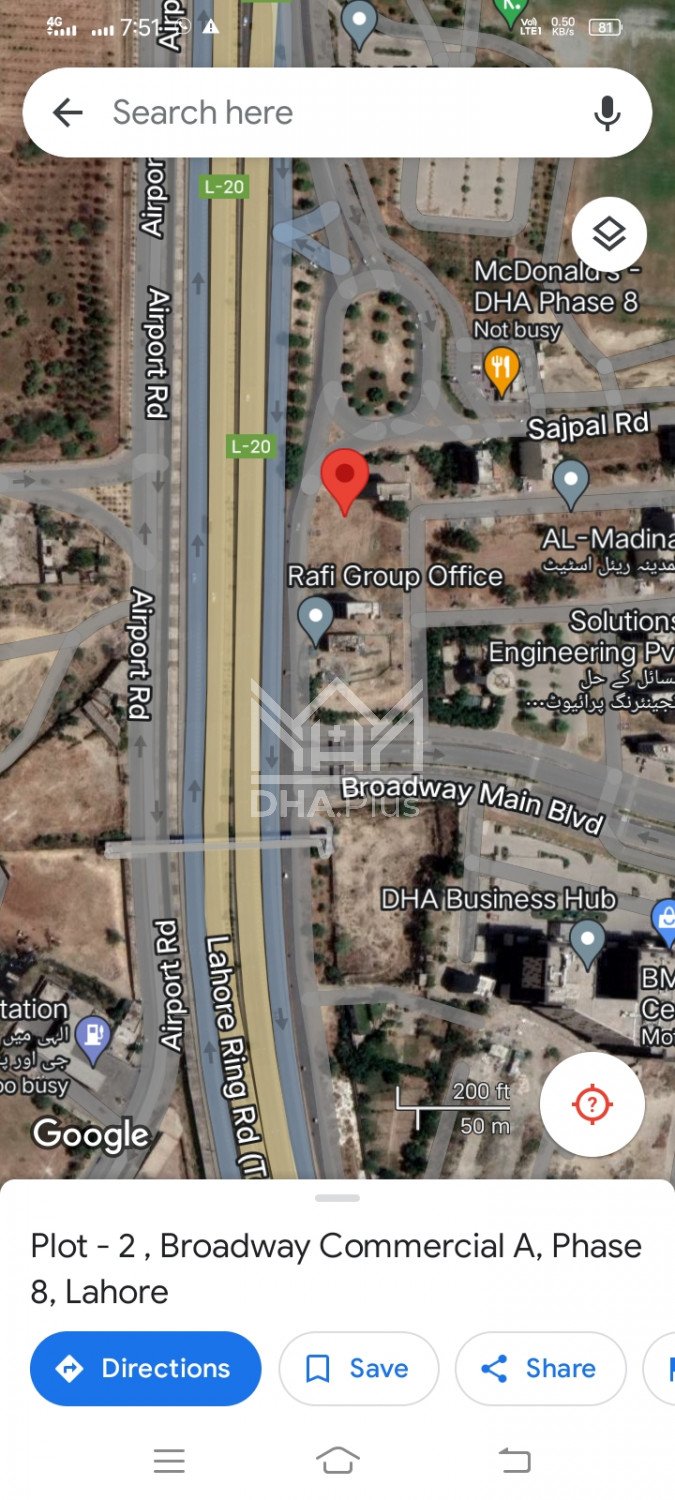
Task: Save this place to a list
Action: [358, 1368]
